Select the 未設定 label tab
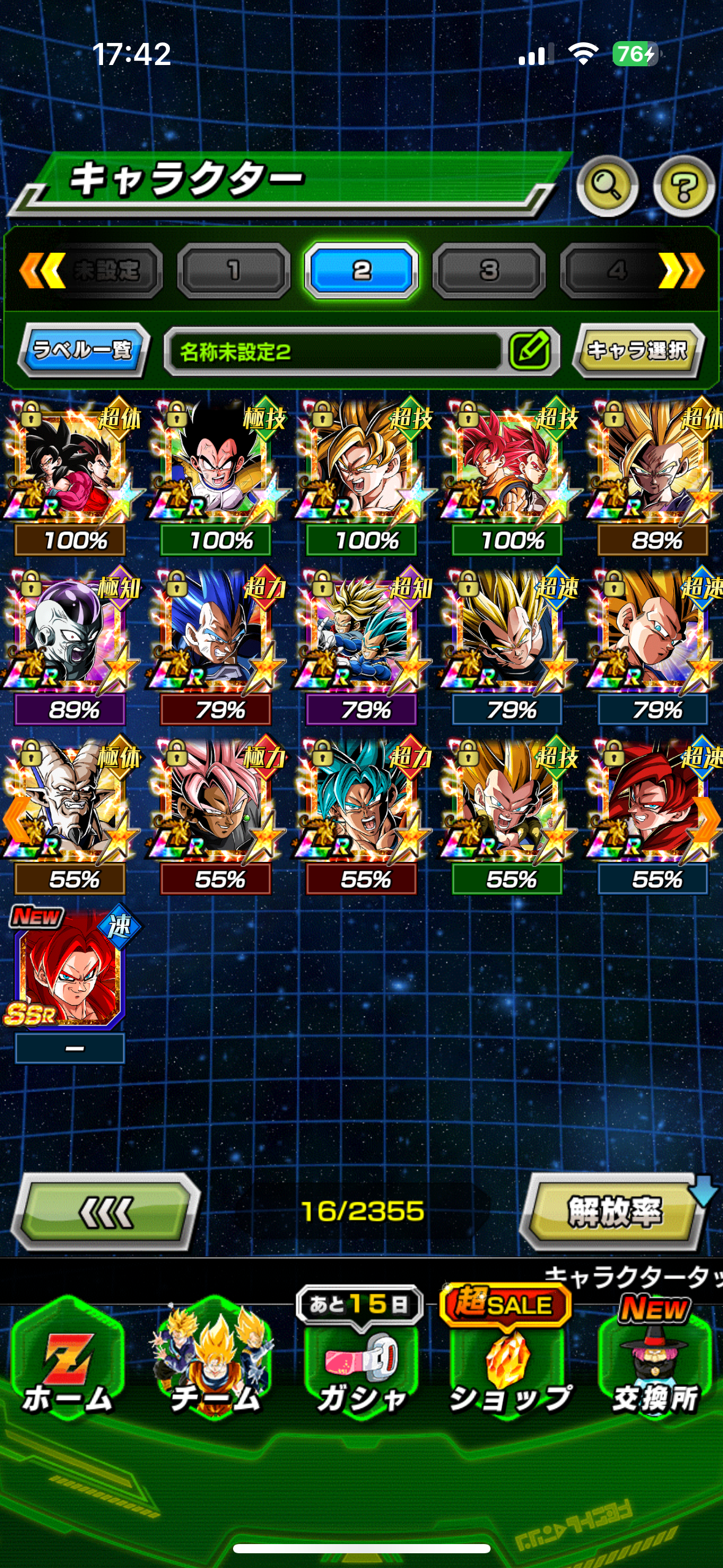 [108, 270]
